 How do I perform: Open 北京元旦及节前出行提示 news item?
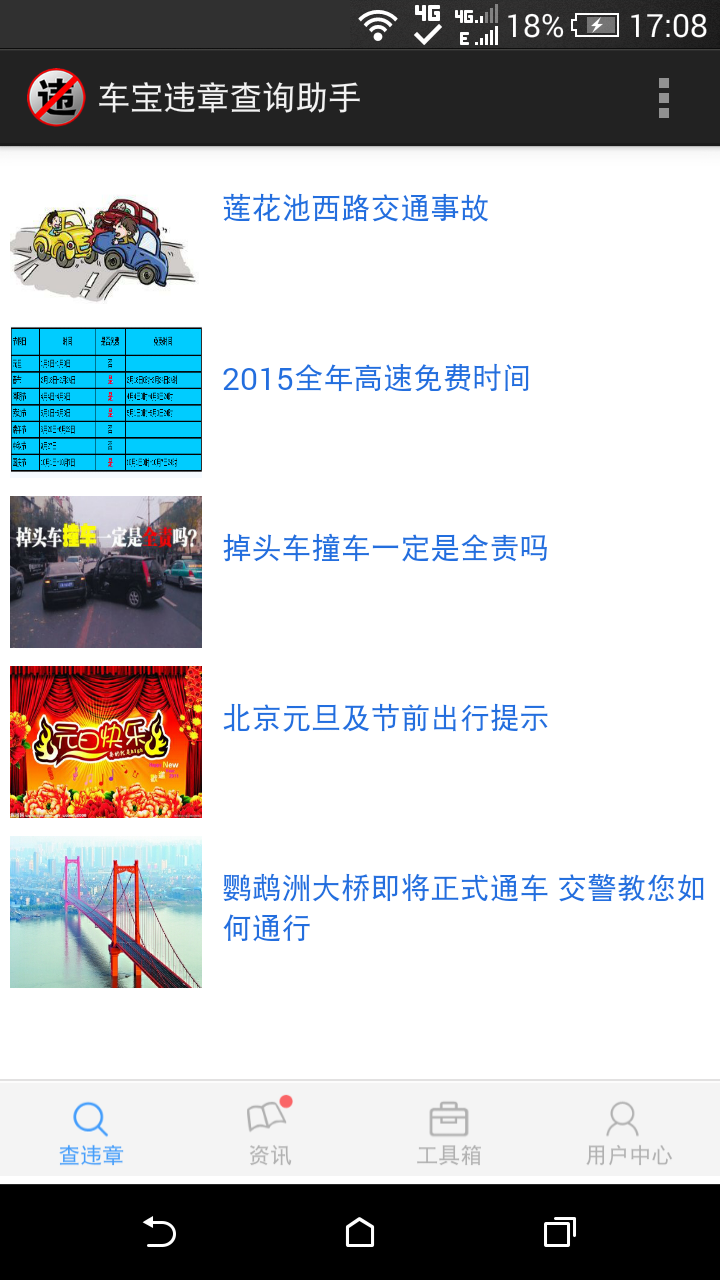(x=360, y=741)
